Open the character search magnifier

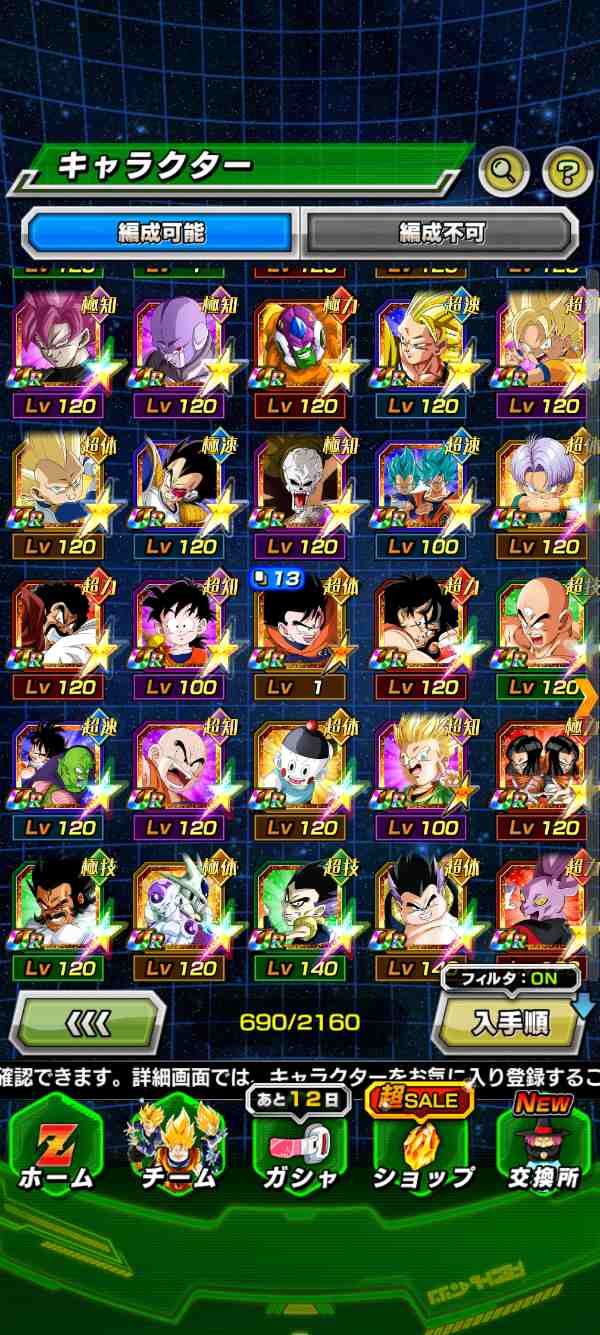[504, 172]
